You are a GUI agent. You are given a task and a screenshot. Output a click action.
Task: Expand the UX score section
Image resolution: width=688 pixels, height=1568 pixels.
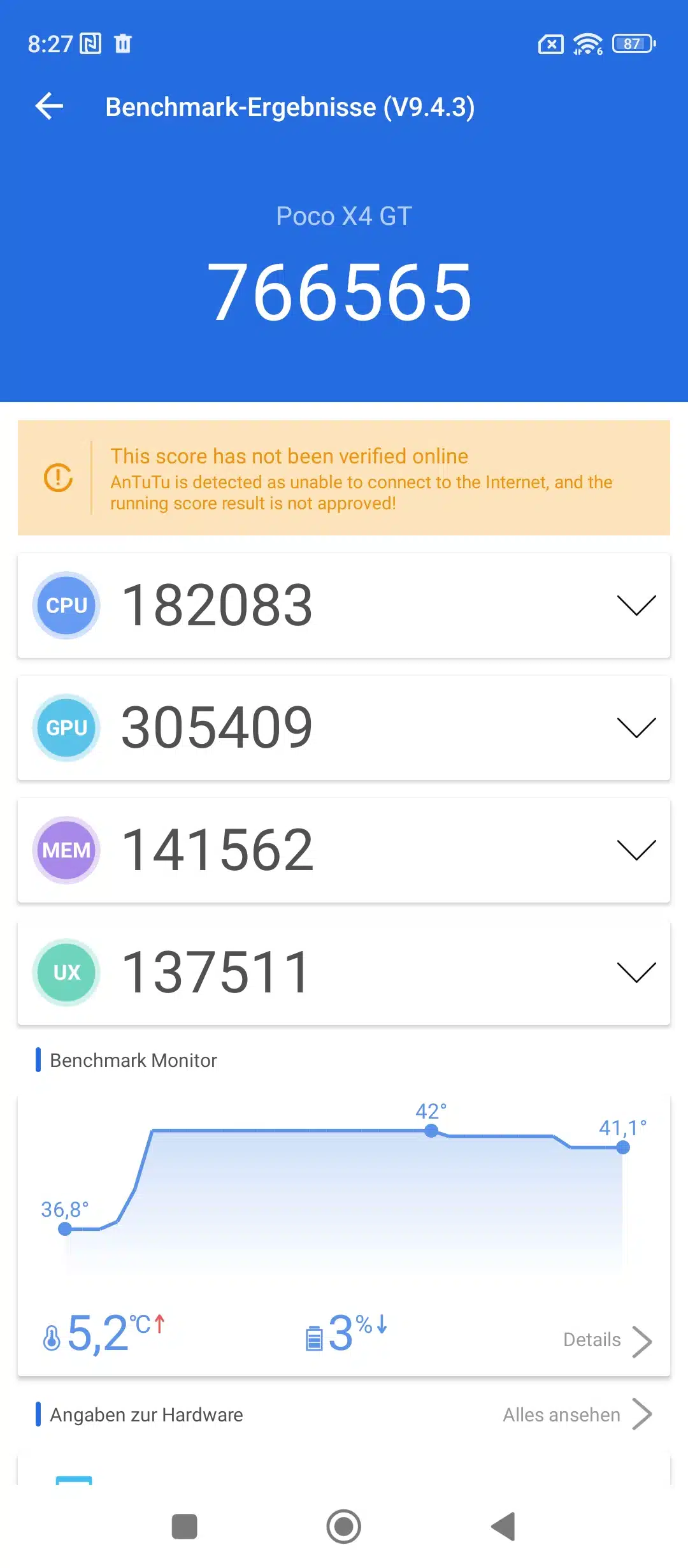[636, 973]
